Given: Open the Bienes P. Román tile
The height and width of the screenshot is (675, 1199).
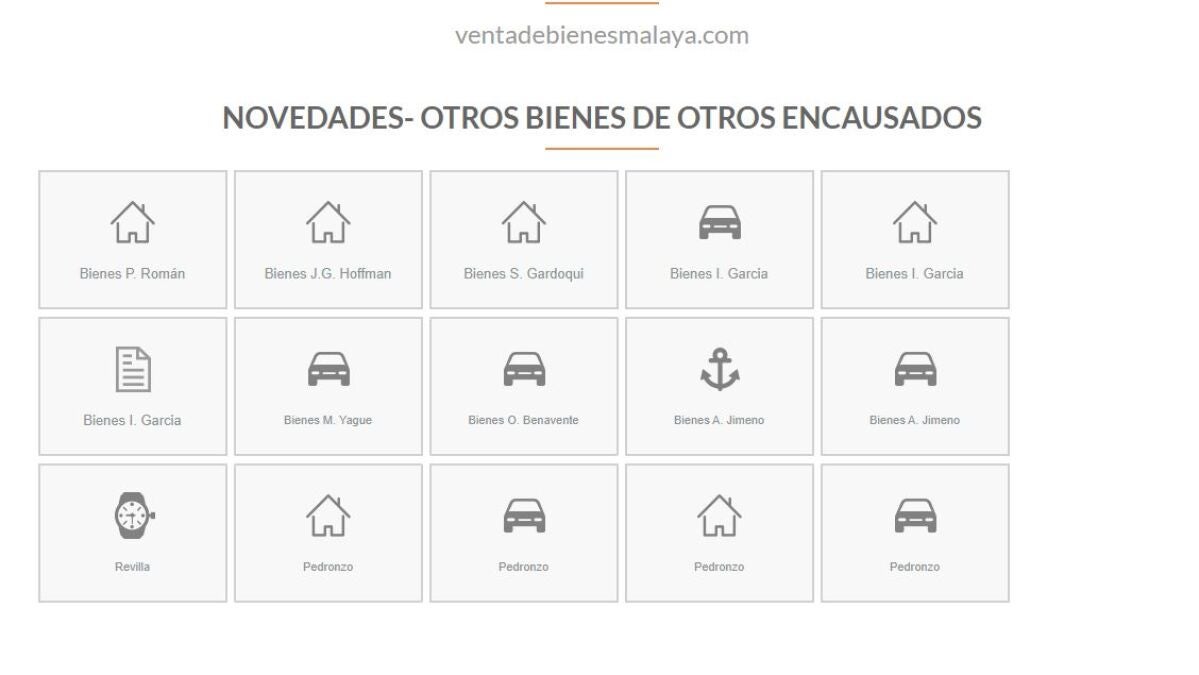Looking at the screenshot, I should coord(132,240).
